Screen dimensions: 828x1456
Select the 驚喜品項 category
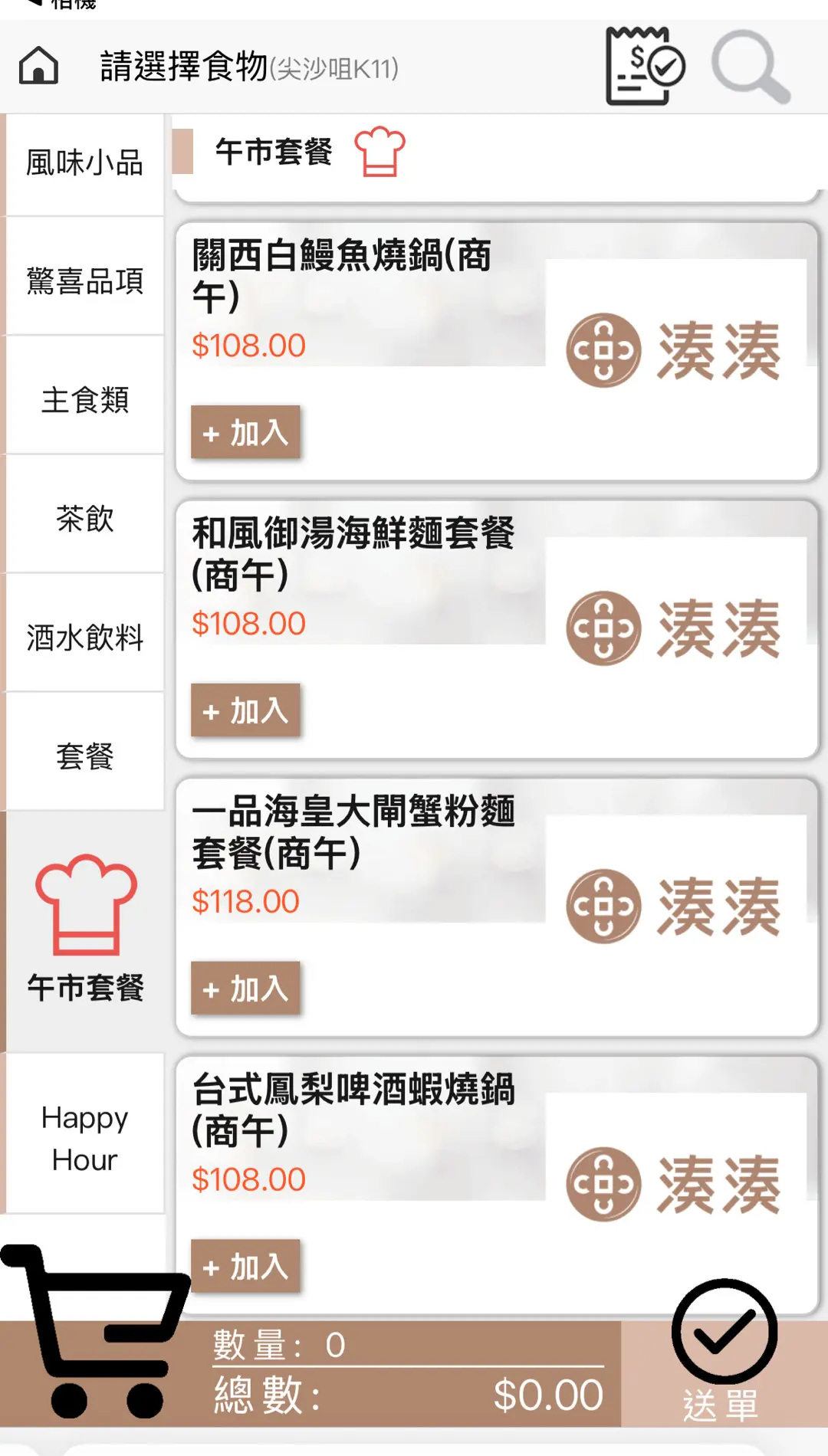(84, 281)
